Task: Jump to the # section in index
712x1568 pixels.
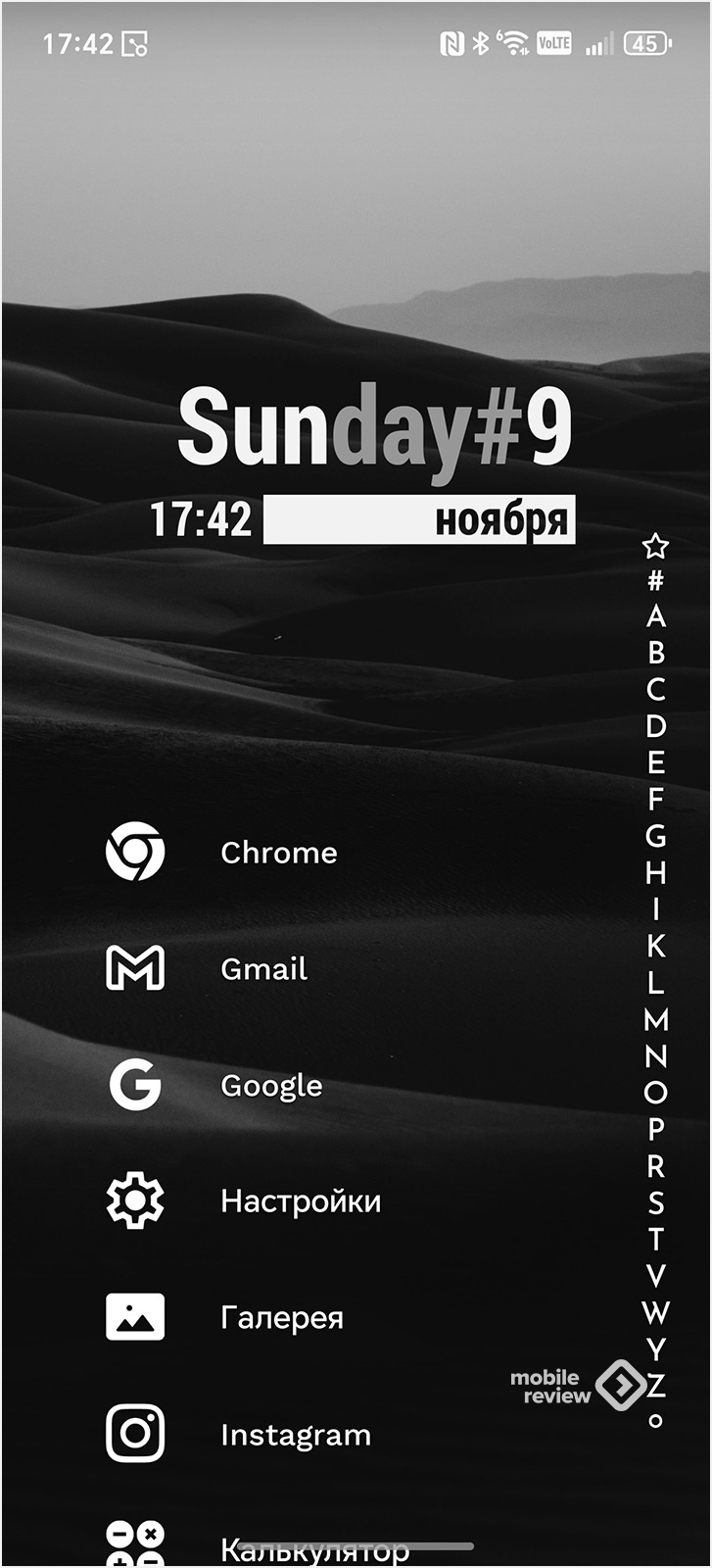Action: point(655,580)
